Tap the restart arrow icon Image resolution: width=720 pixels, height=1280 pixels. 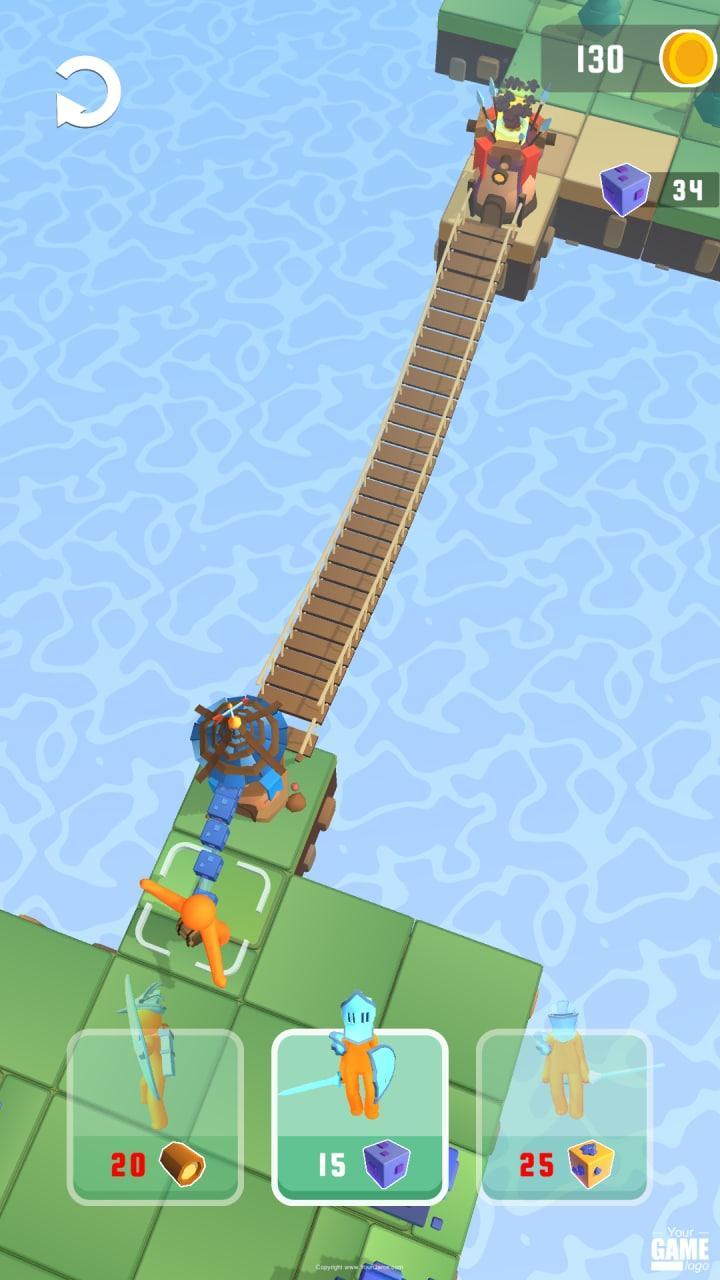click(x=88, y=93)
